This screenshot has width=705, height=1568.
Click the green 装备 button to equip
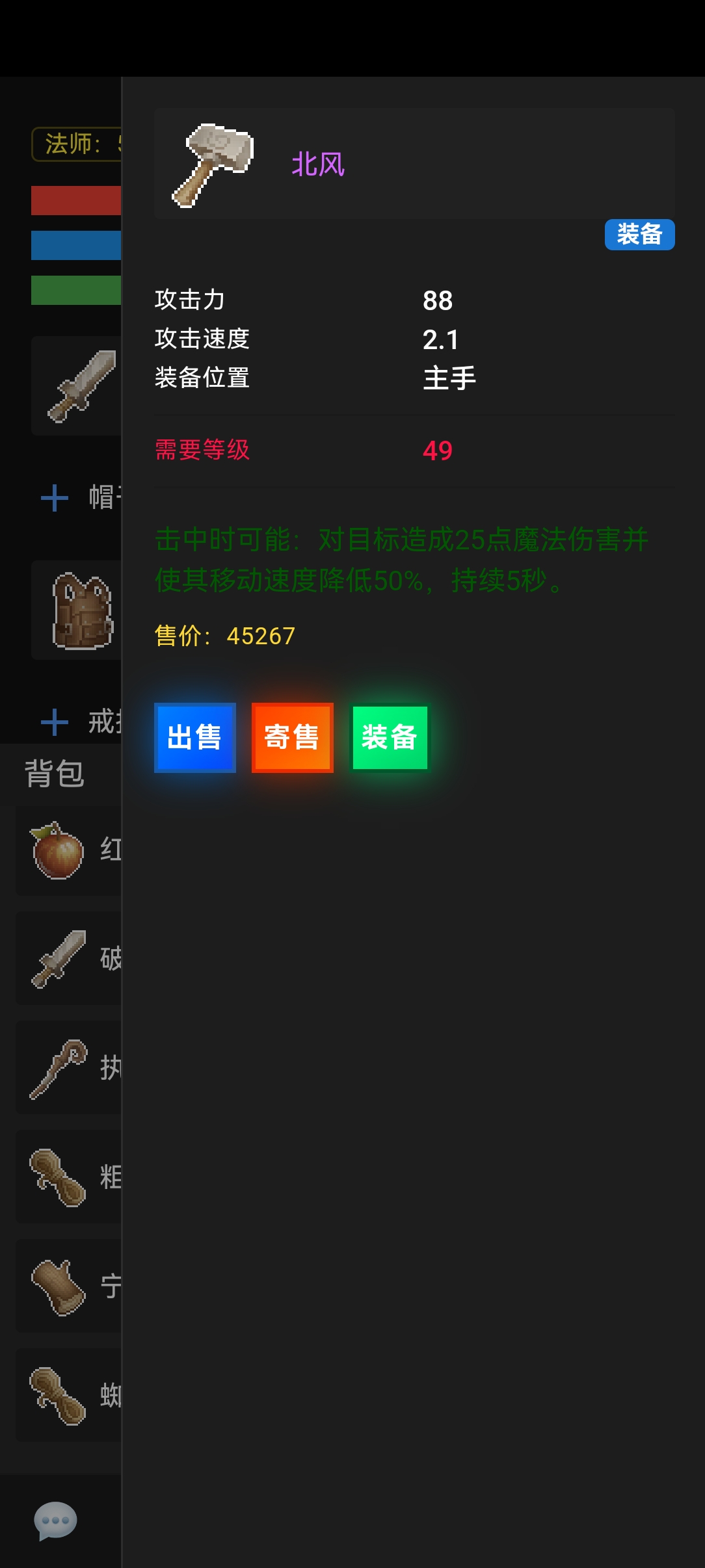390,737
